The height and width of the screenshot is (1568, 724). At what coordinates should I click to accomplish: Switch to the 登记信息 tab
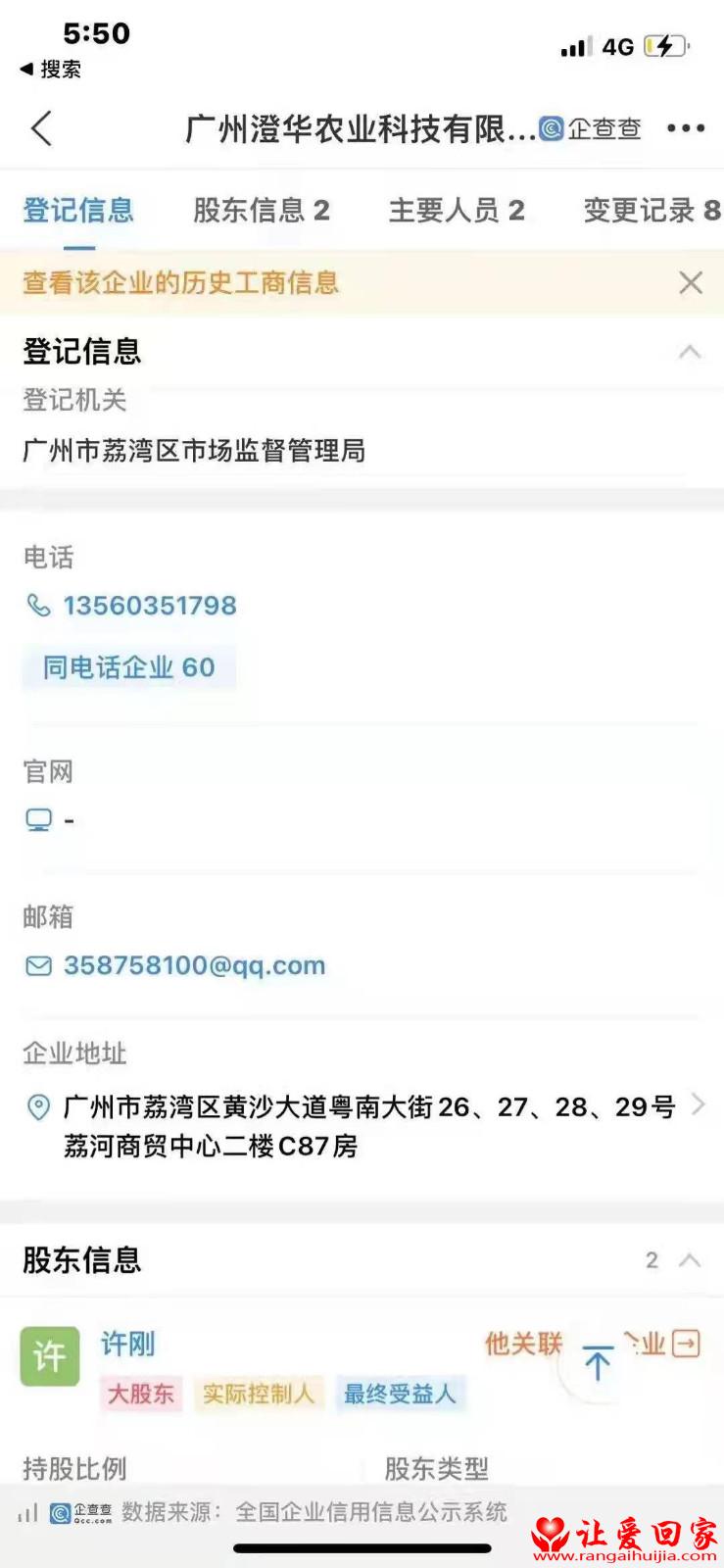point(78,210)
